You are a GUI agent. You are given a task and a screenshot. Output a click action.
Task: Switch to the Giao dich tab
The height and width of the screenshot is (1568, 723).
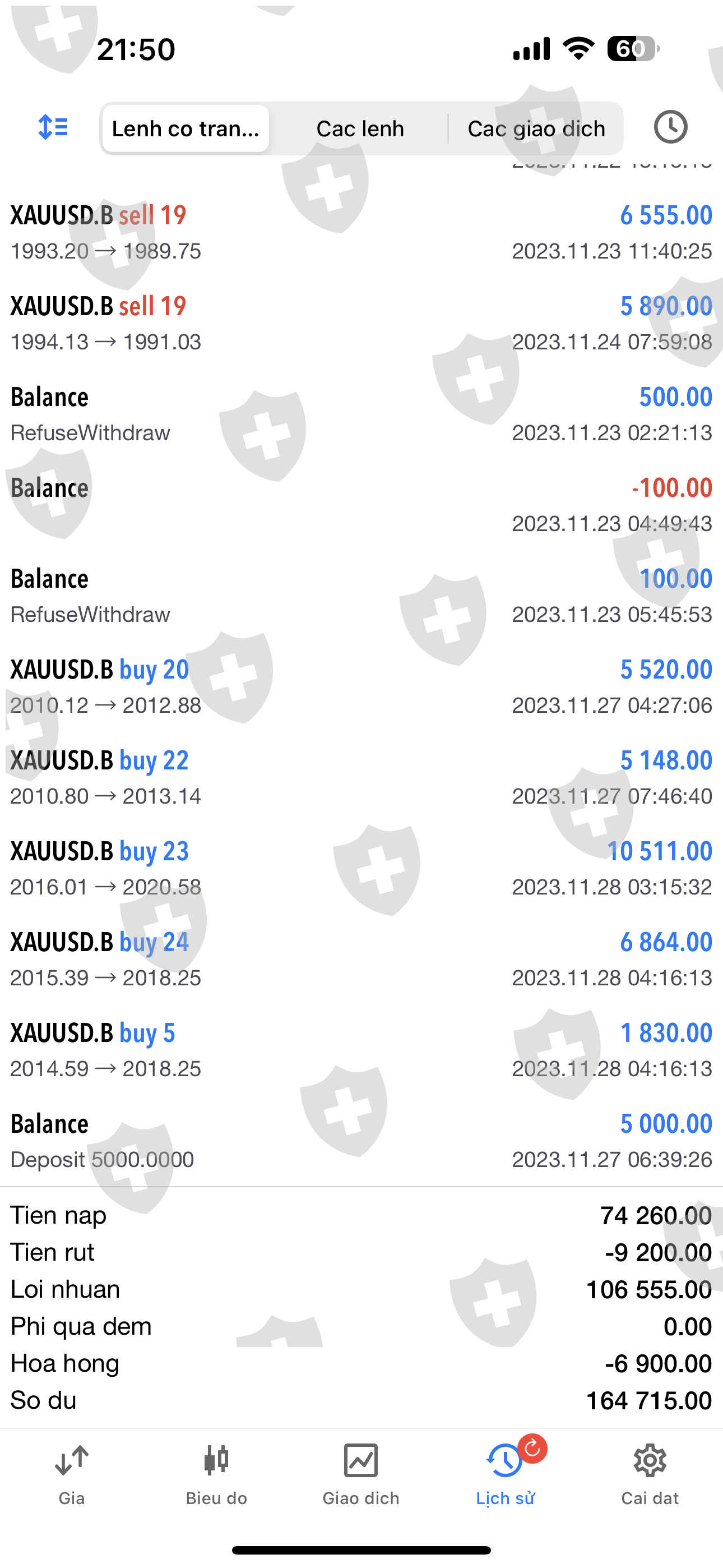click(x=361, y=1474)
